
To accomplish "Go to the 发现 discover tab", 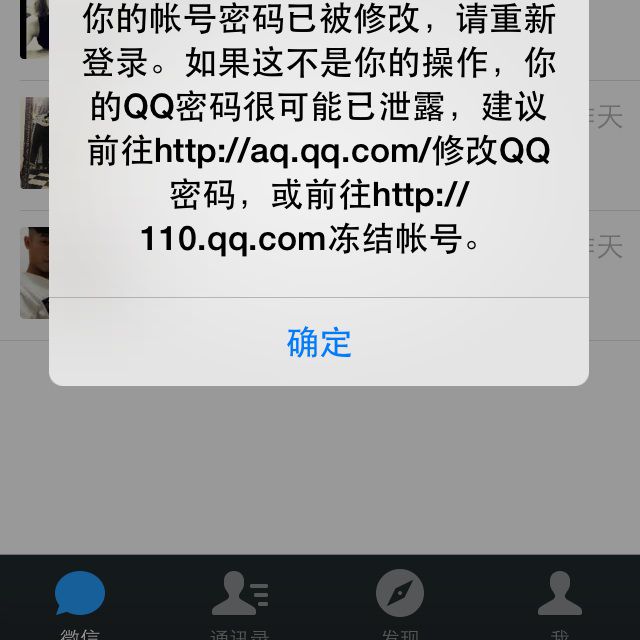I will [400, 600].
